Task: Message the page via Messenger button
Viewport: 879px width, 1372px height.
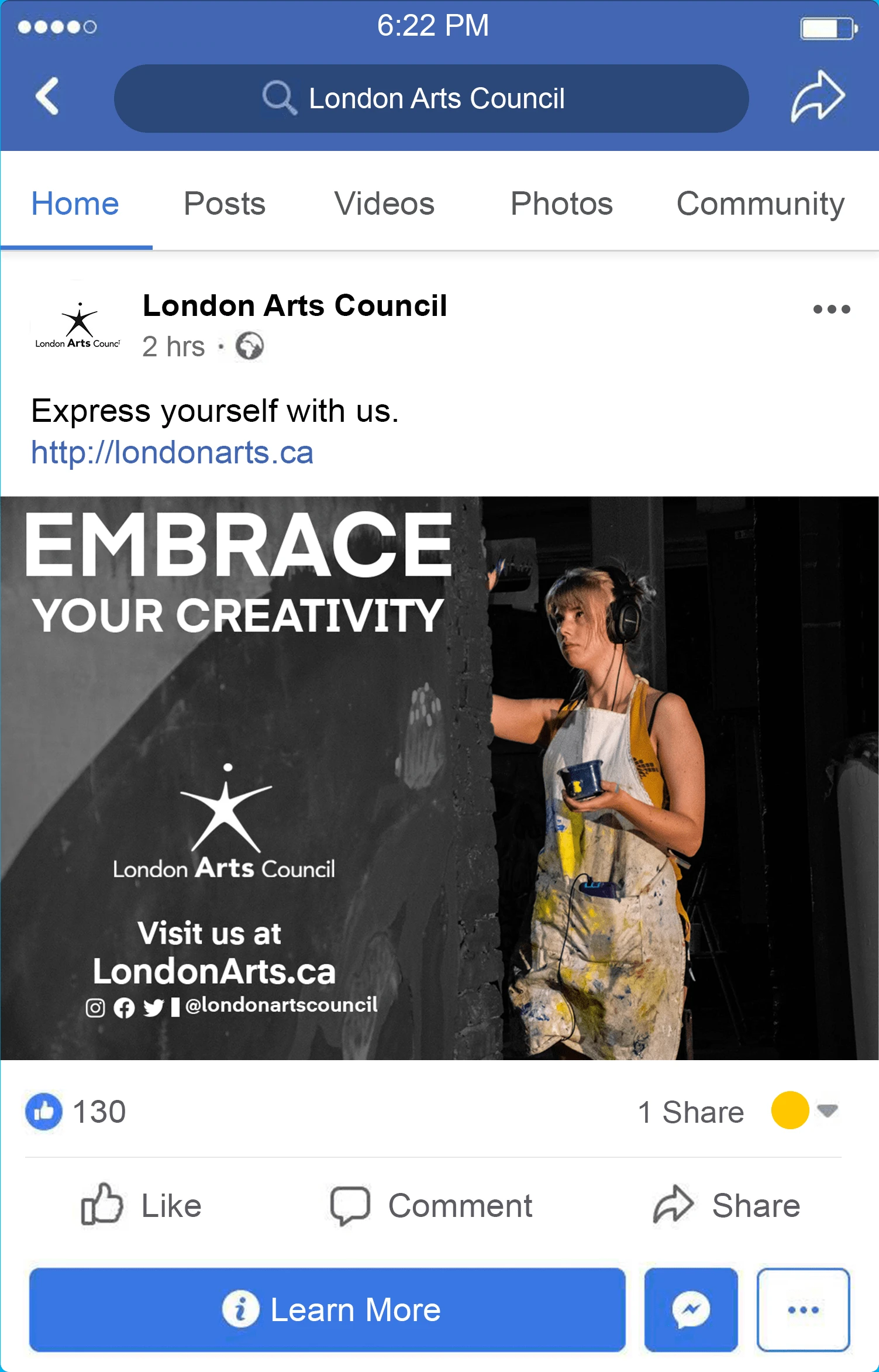Action: (x=691, y=1309)
